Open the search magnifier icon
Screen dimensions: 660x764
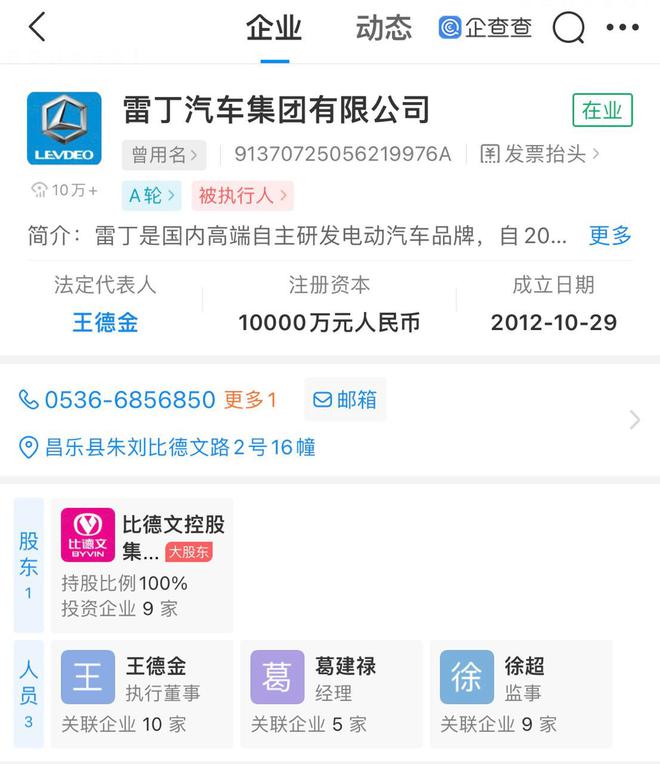click(568, 29)
